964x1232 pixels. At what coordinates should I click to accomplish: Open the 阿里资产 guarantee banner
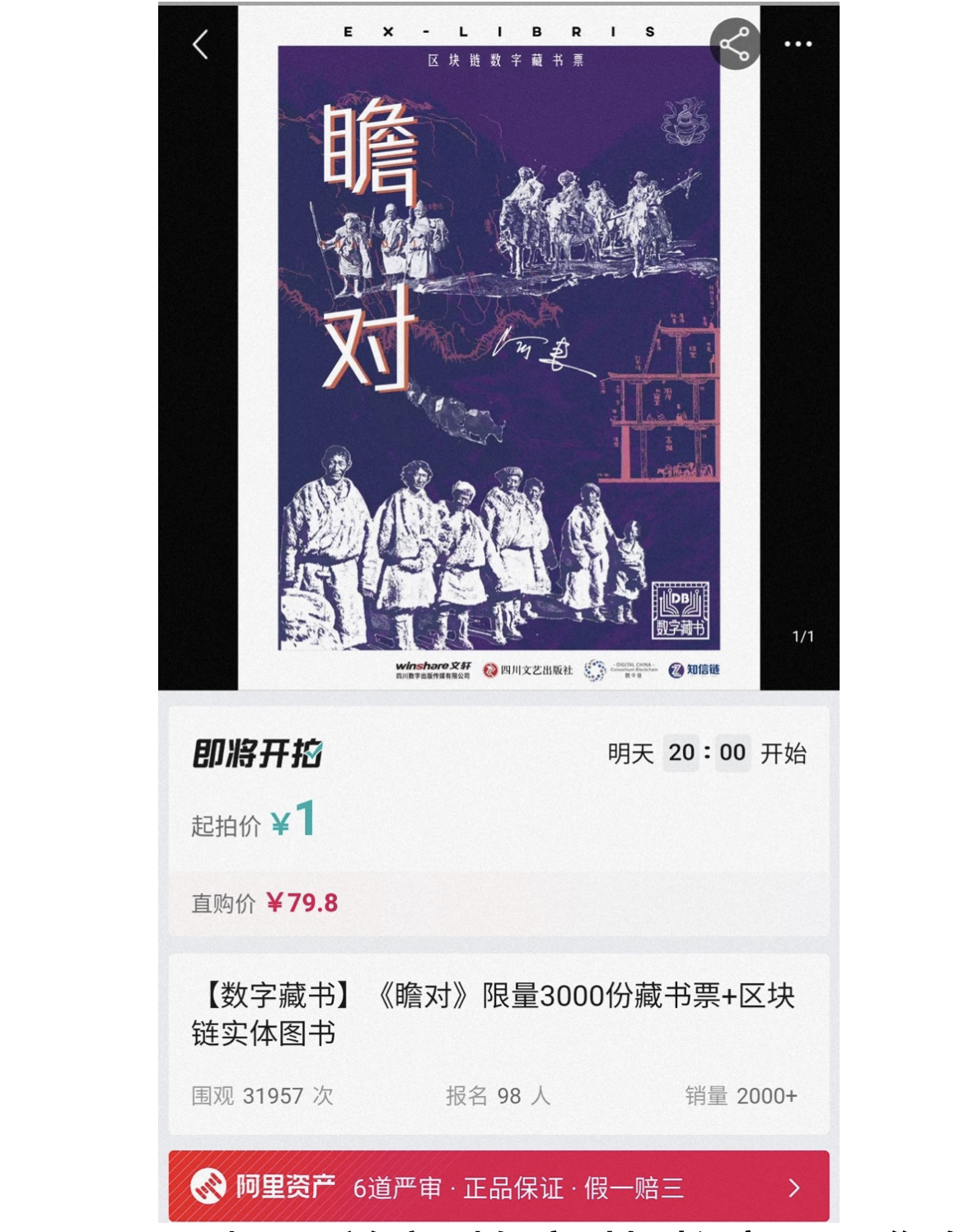[498, 1187]
